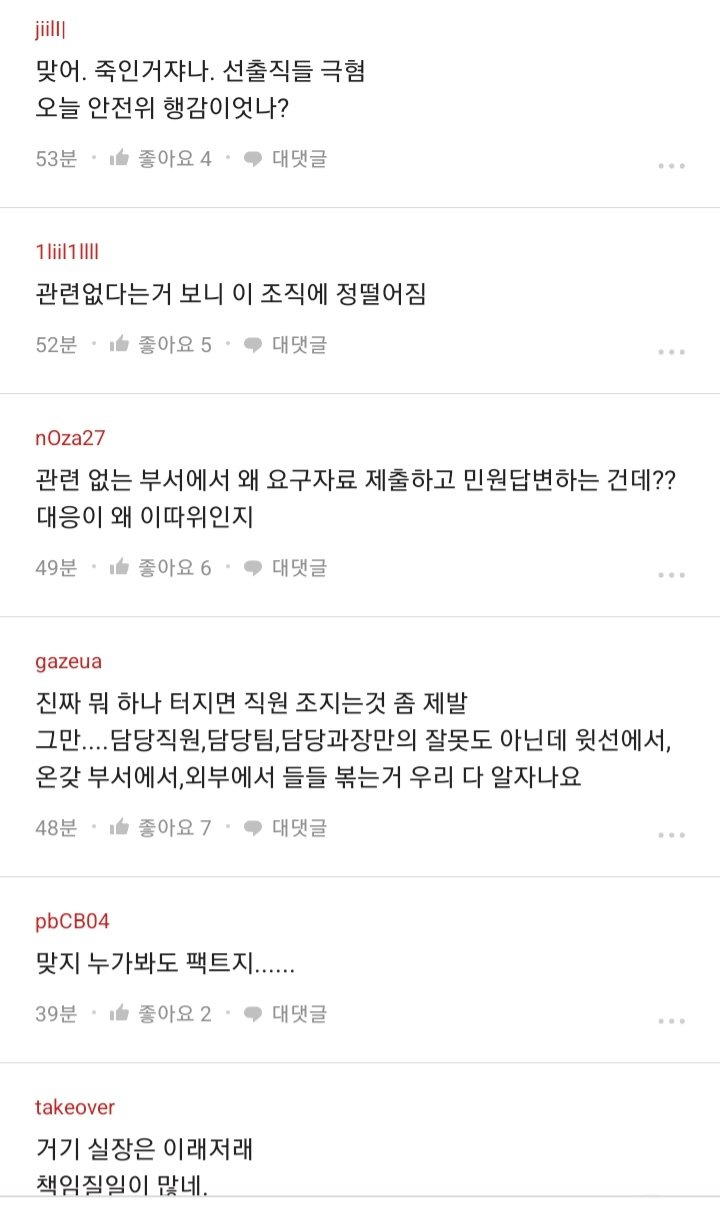Reply to nOza27's comment
This screenshot has width=720, height=1214.
point(286,568)
